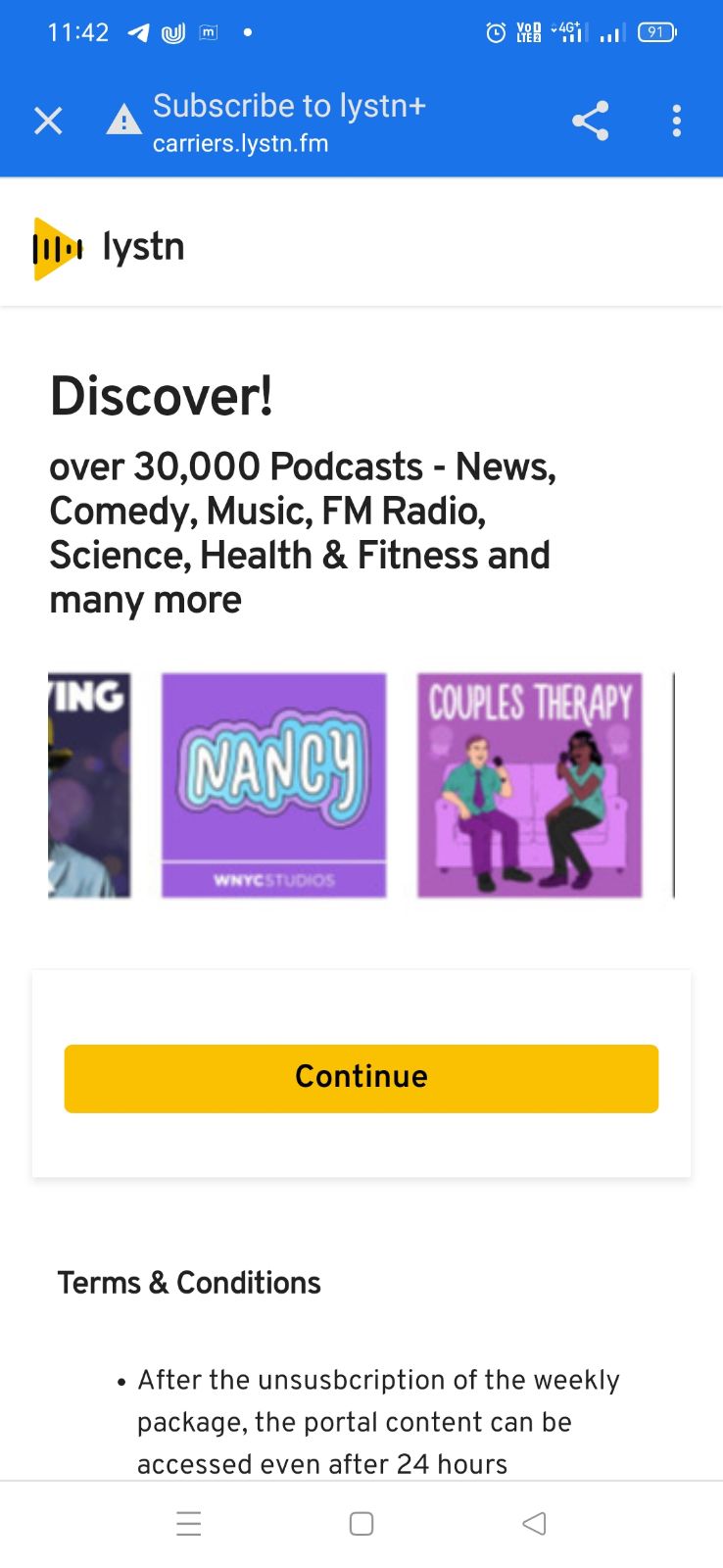View the site security warning info
This screenshot has width=723, height=1568.
123,121
